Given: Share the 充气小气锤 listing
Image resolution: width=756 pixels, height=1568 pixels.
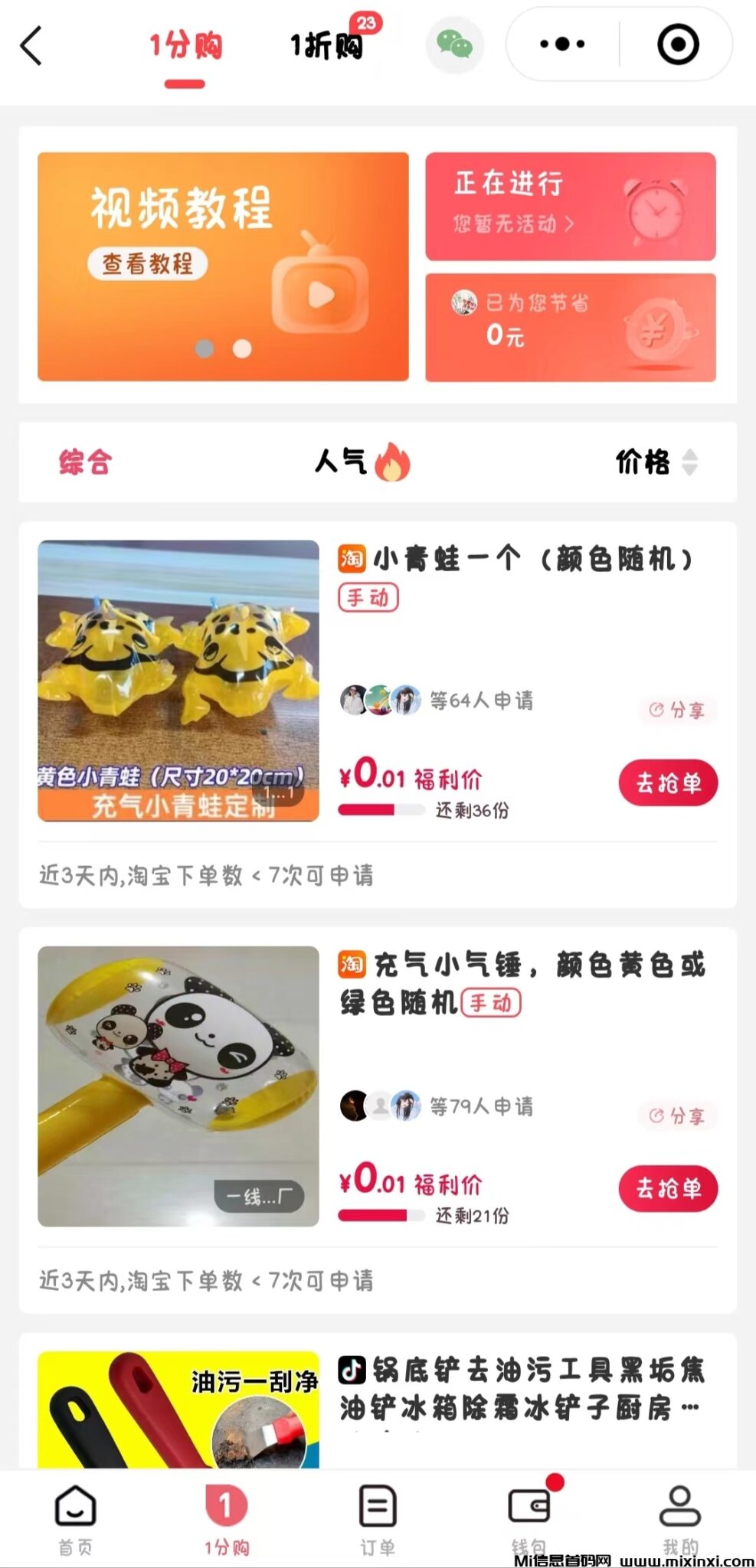Looking at the screenshot, I should [x=676, y=1116].
